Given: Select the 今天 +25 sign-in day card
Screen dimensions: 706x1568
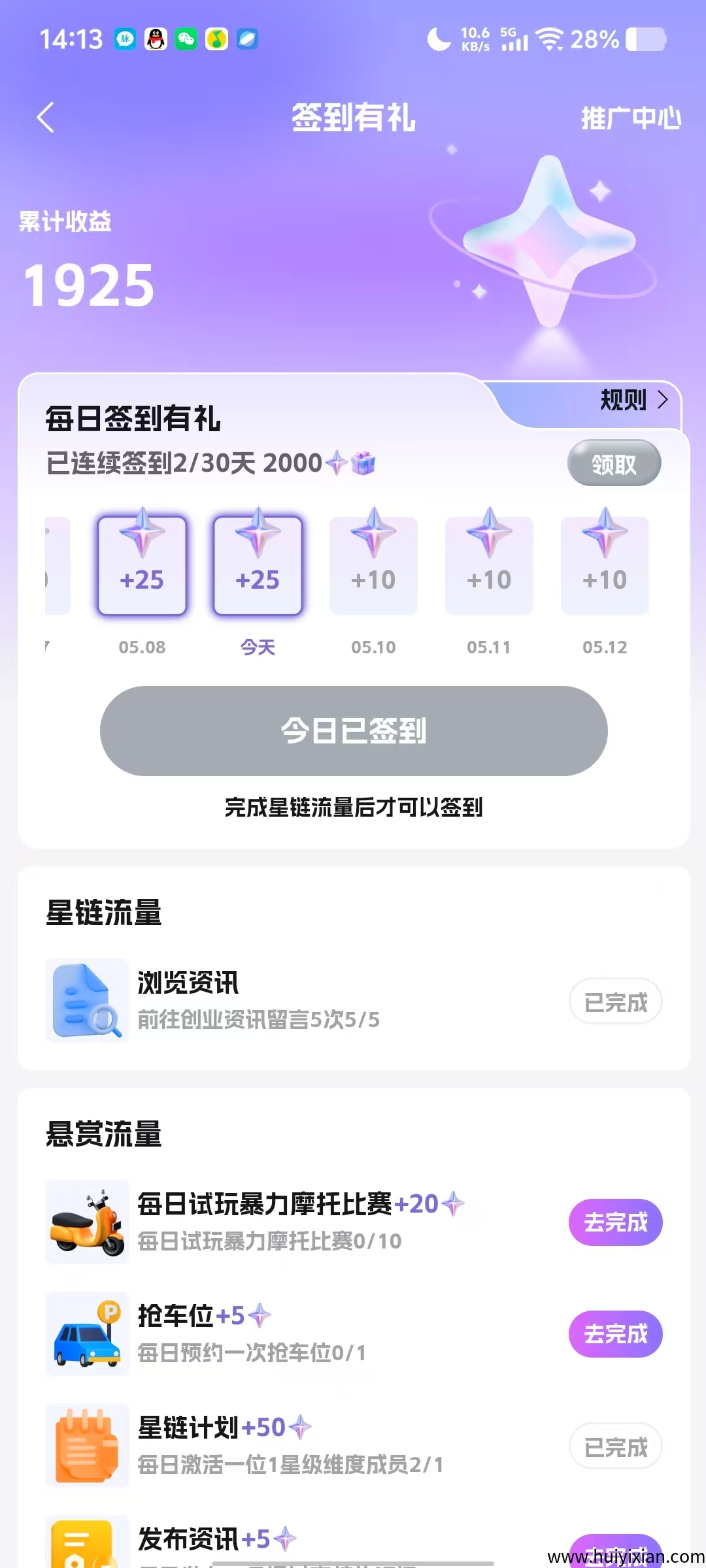Looking at the screenshot, I should 258,566.
